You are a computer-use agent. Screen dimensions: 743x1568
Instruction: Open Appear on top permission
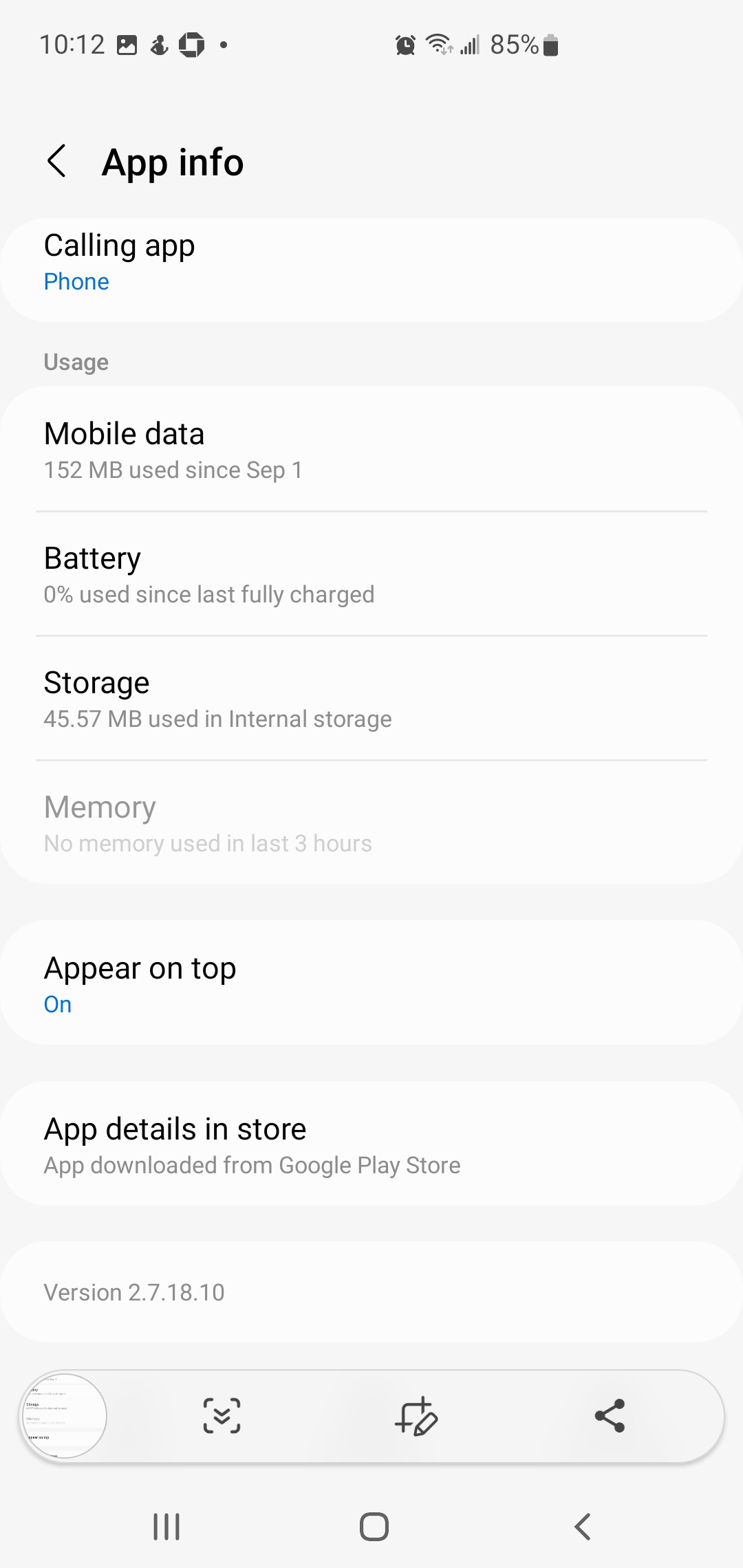(371, 983)
